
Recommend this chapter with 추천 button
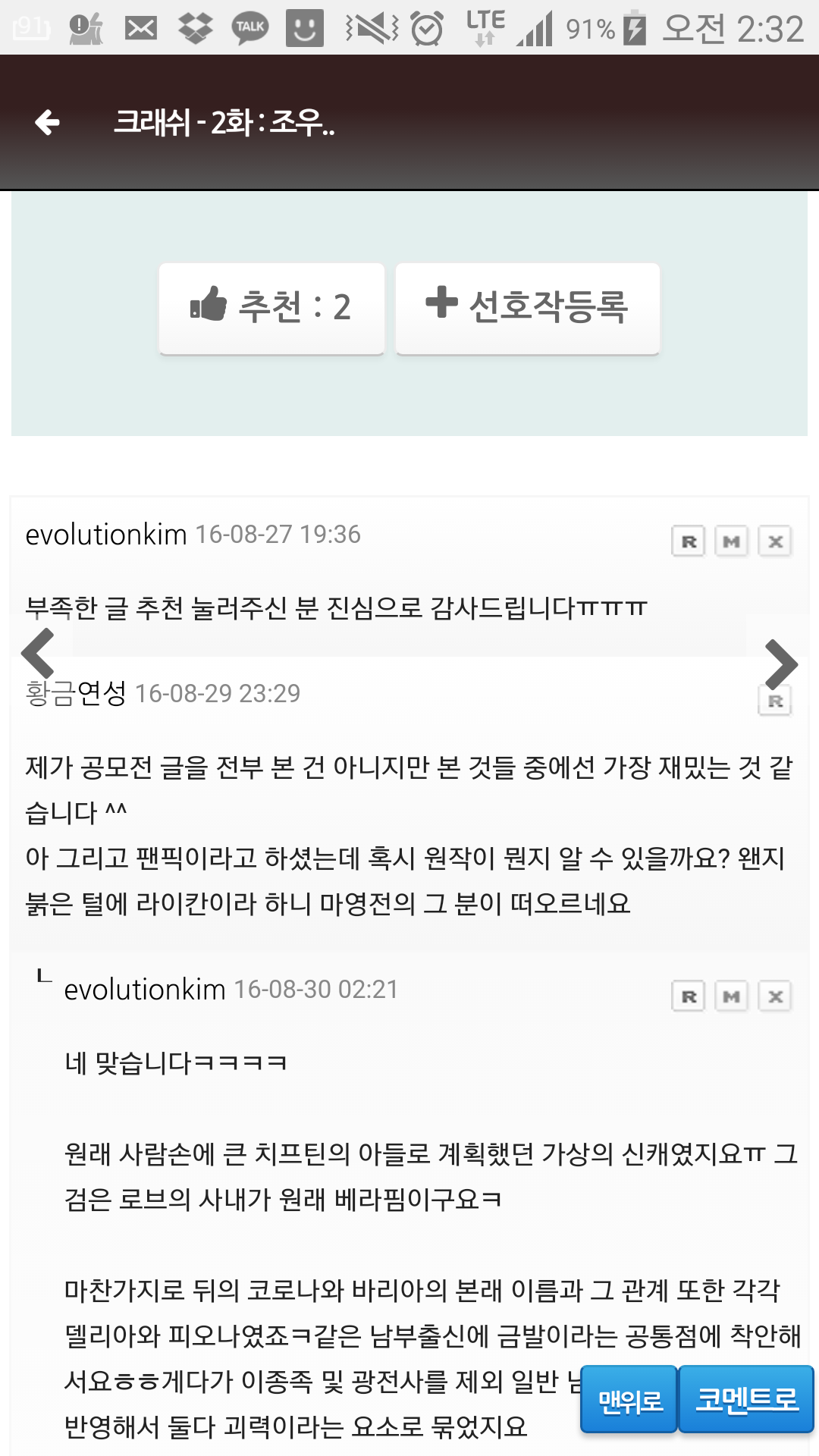tap(271, 307)
